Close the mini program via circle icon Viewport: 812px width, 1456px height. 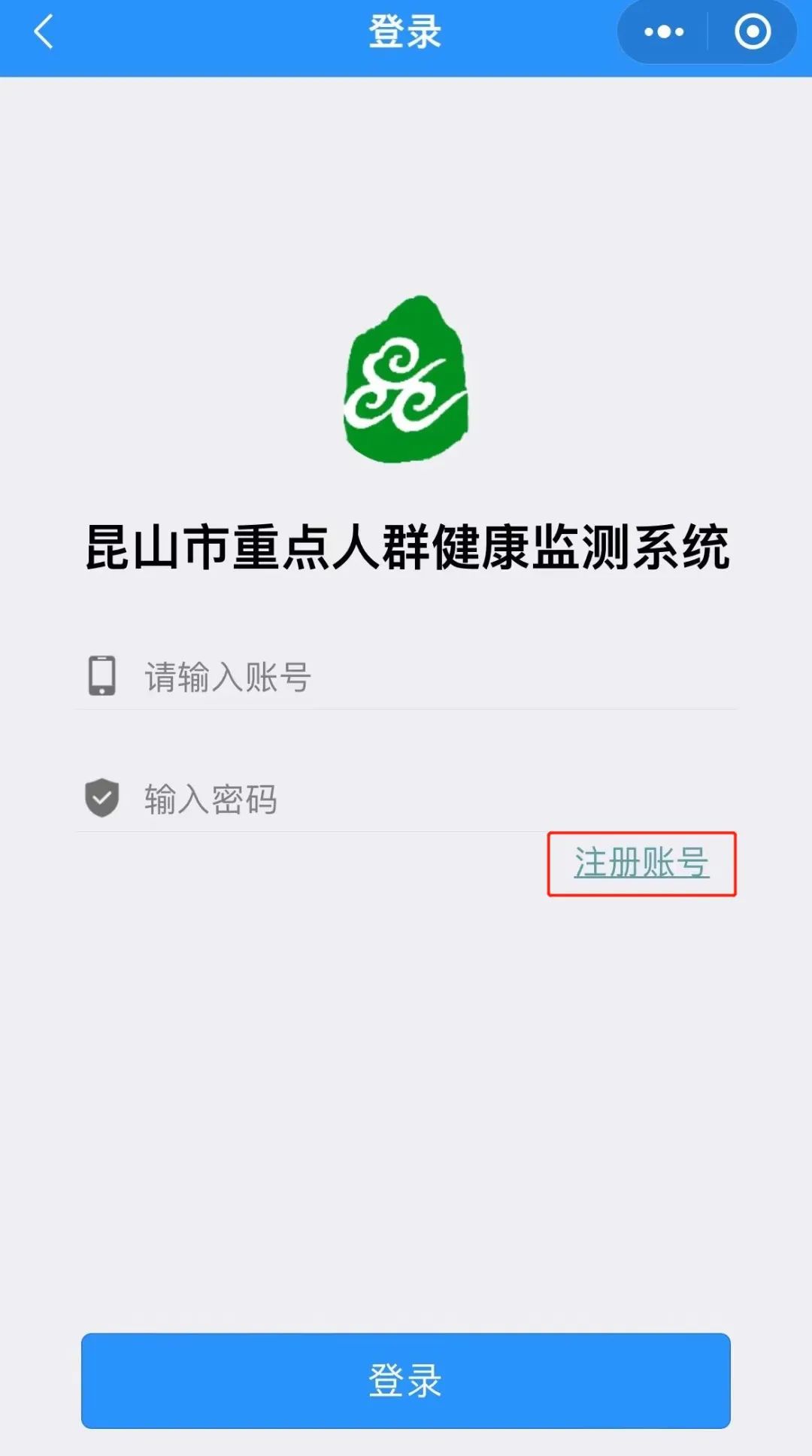pyautogui.click(x=752, y=32)
